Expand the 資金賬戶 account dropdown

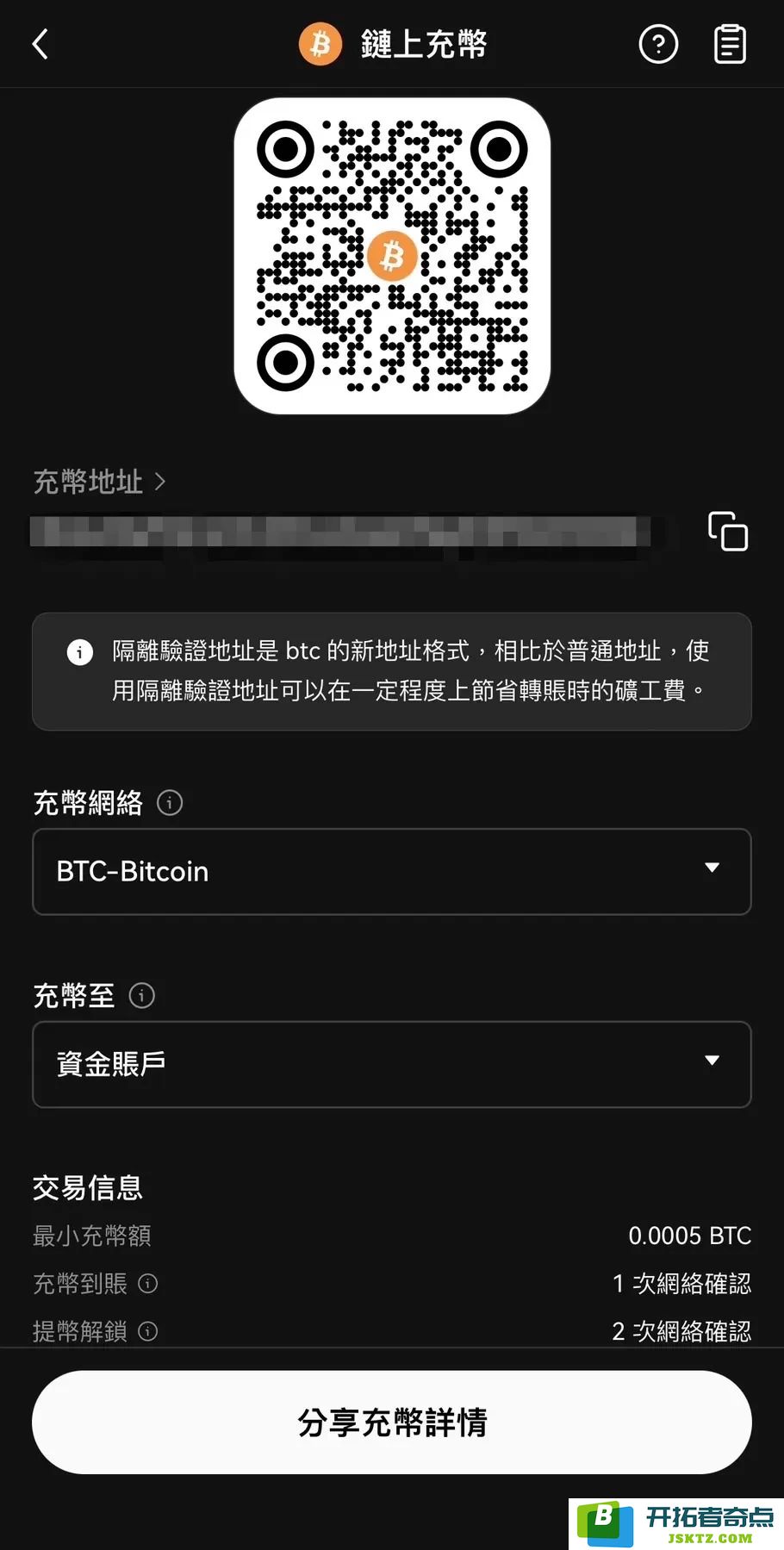[x=392, y=1064]
